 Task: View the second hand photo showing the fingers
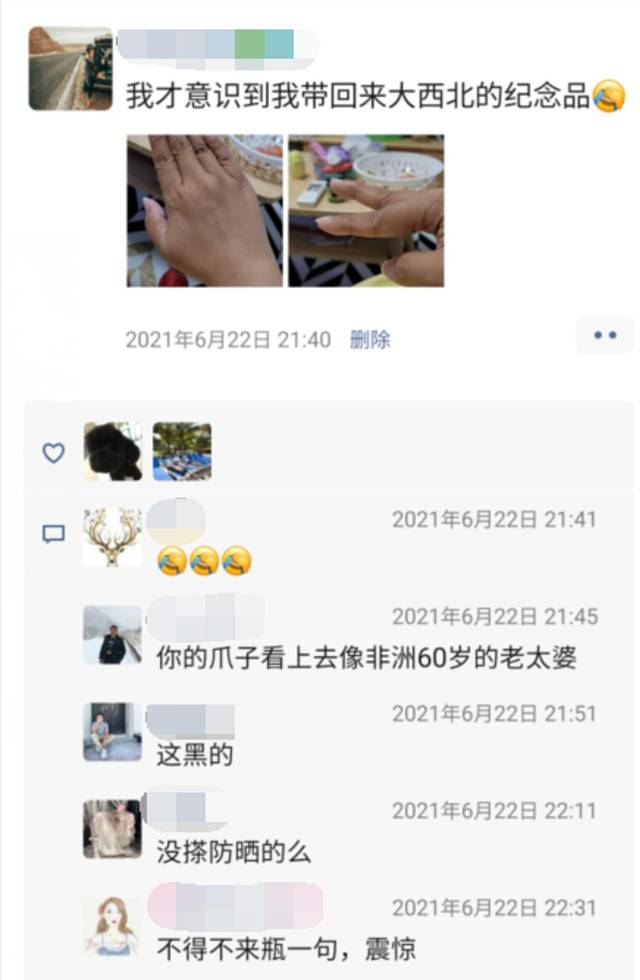[366, 211]
